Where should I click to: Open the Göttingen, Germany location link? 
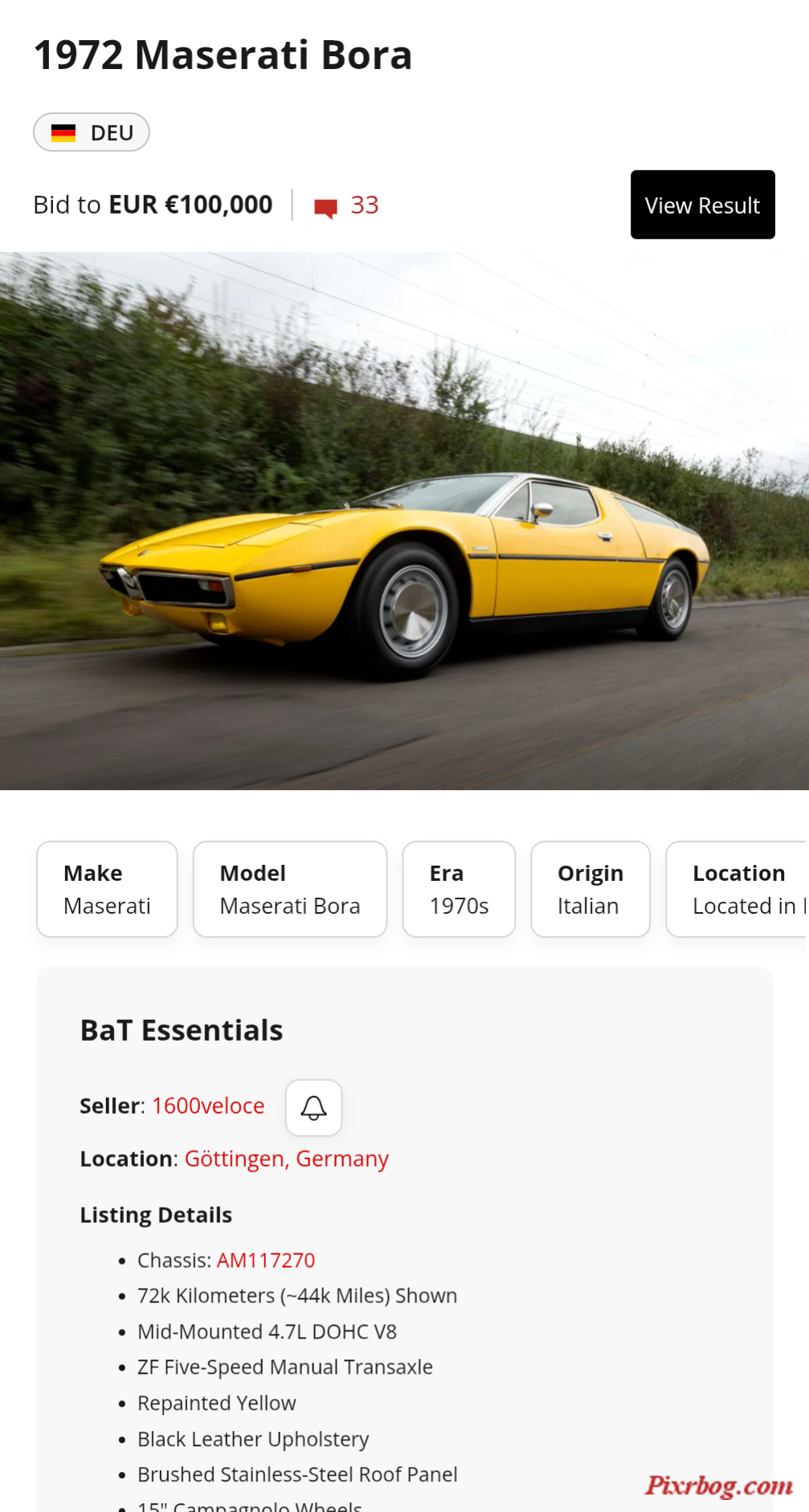point(287,1159)
